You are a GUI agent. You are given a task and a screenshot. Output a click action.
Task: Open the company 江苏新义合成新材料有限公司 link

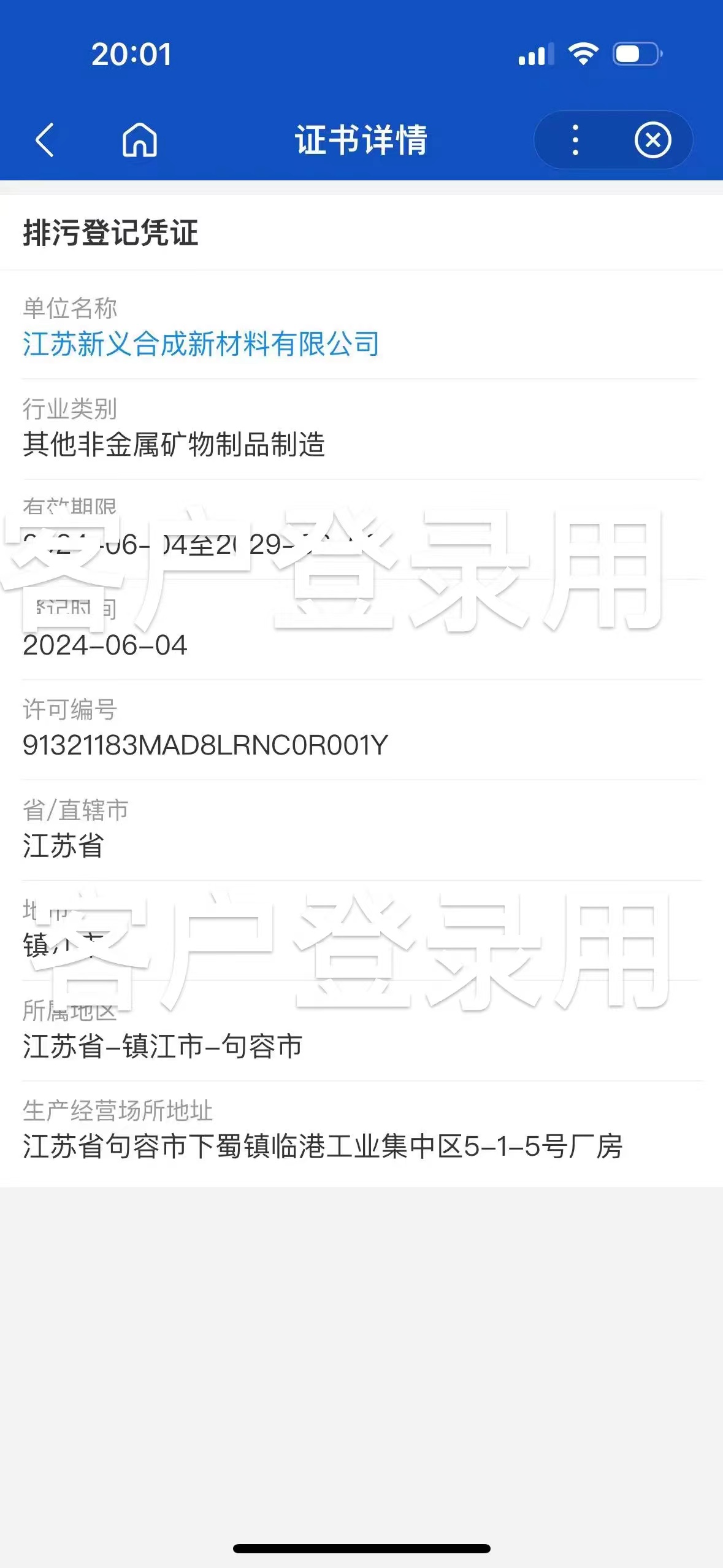[x=200, y=344]
